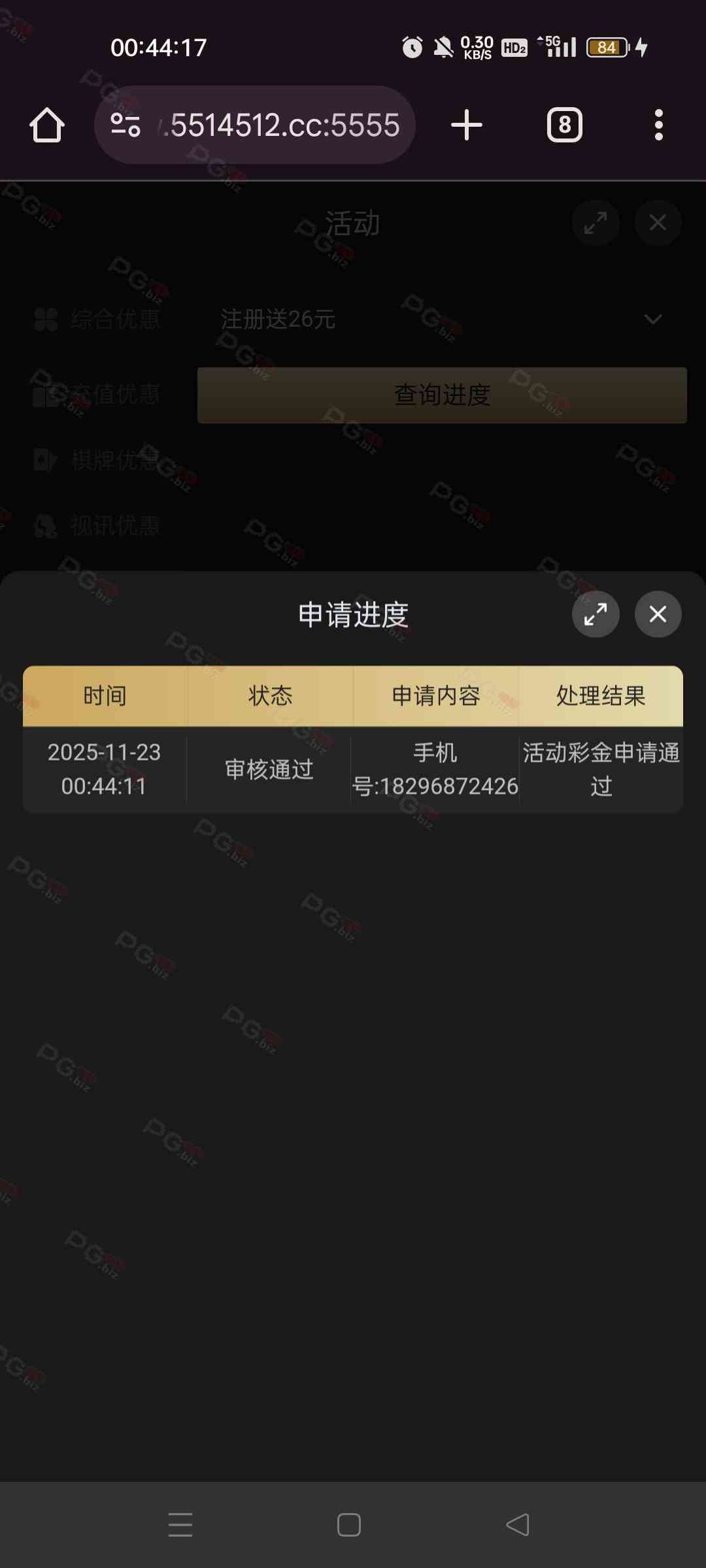
Task: Open the tab switcher showing 8 tabs
Action: pos(564,125)
